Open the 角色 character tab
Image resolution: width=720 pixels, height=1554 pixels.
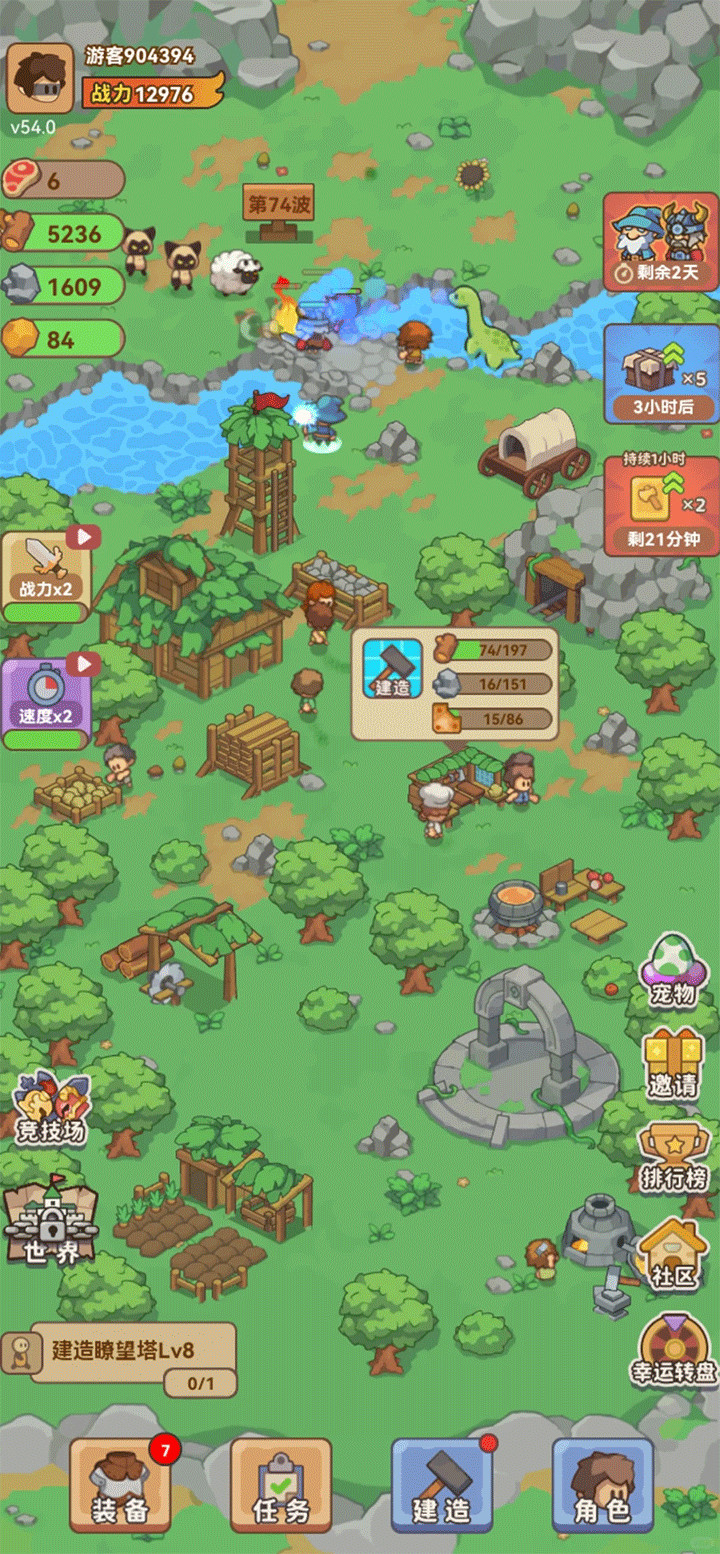point(602,1485)
